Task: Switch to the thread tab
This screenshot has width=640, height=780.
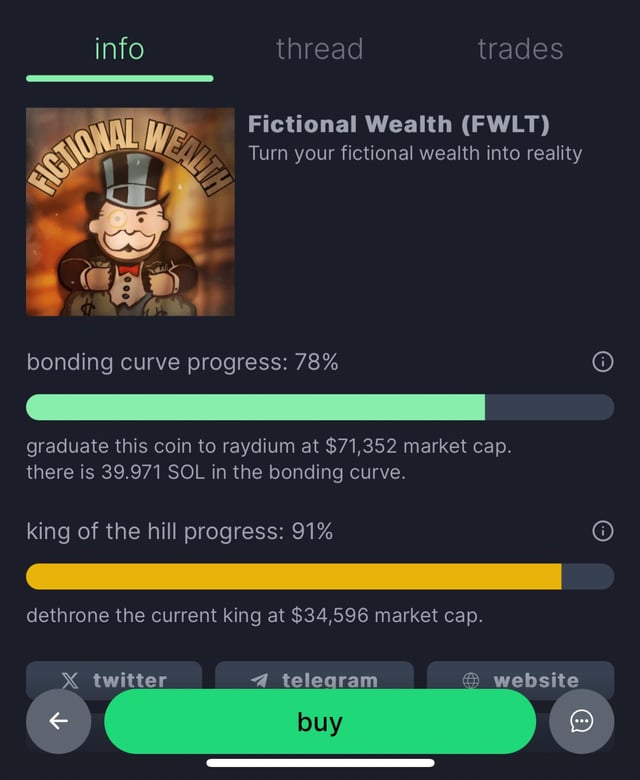Action: (x=319, y=49)
